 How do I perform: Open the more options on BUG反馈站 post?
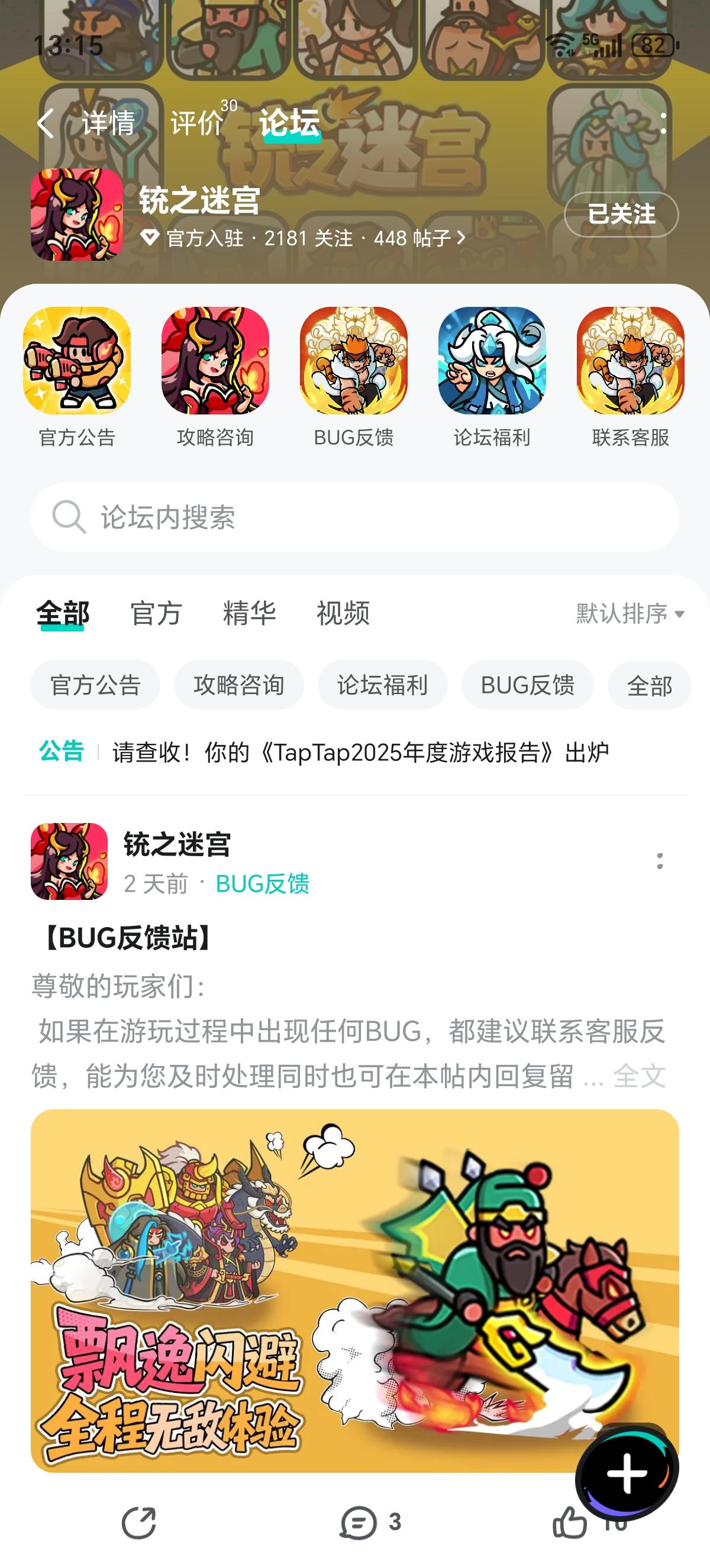(660, 861)
